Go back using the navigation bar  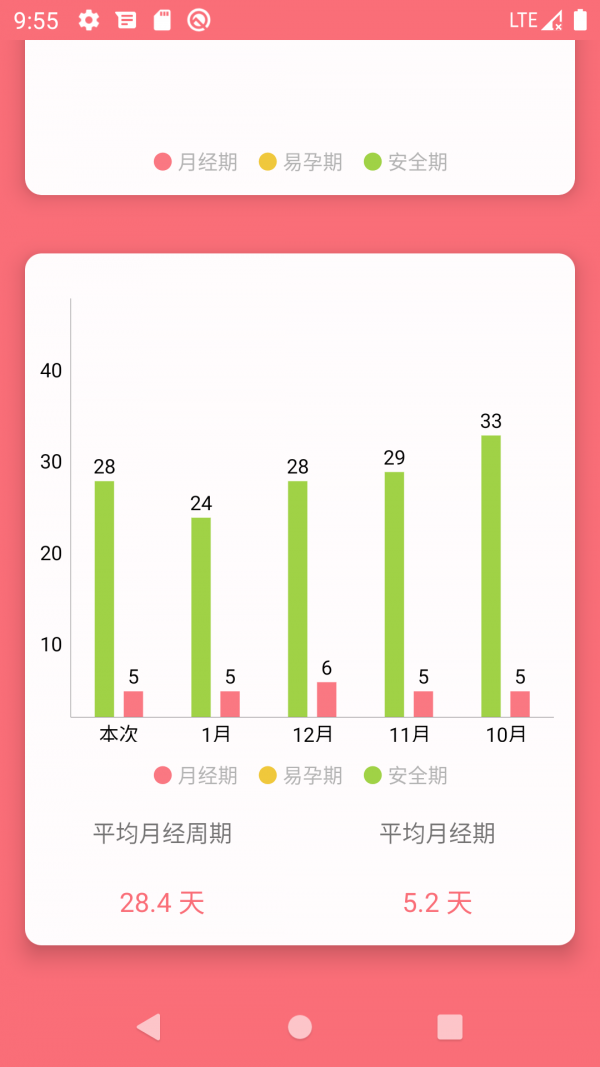(149, 1026)
